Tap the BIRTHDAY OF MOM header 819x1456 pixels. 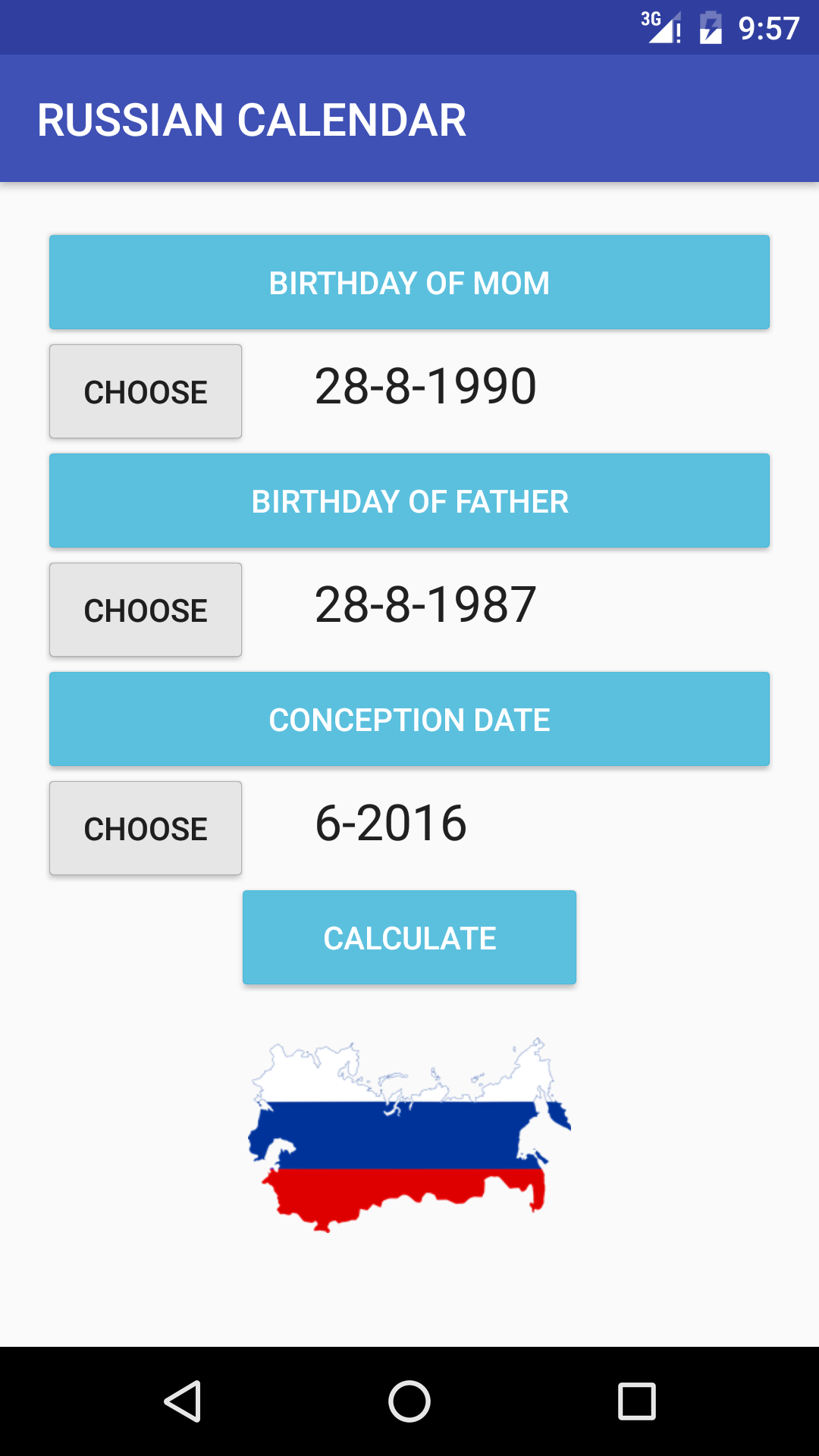point(409,282)
